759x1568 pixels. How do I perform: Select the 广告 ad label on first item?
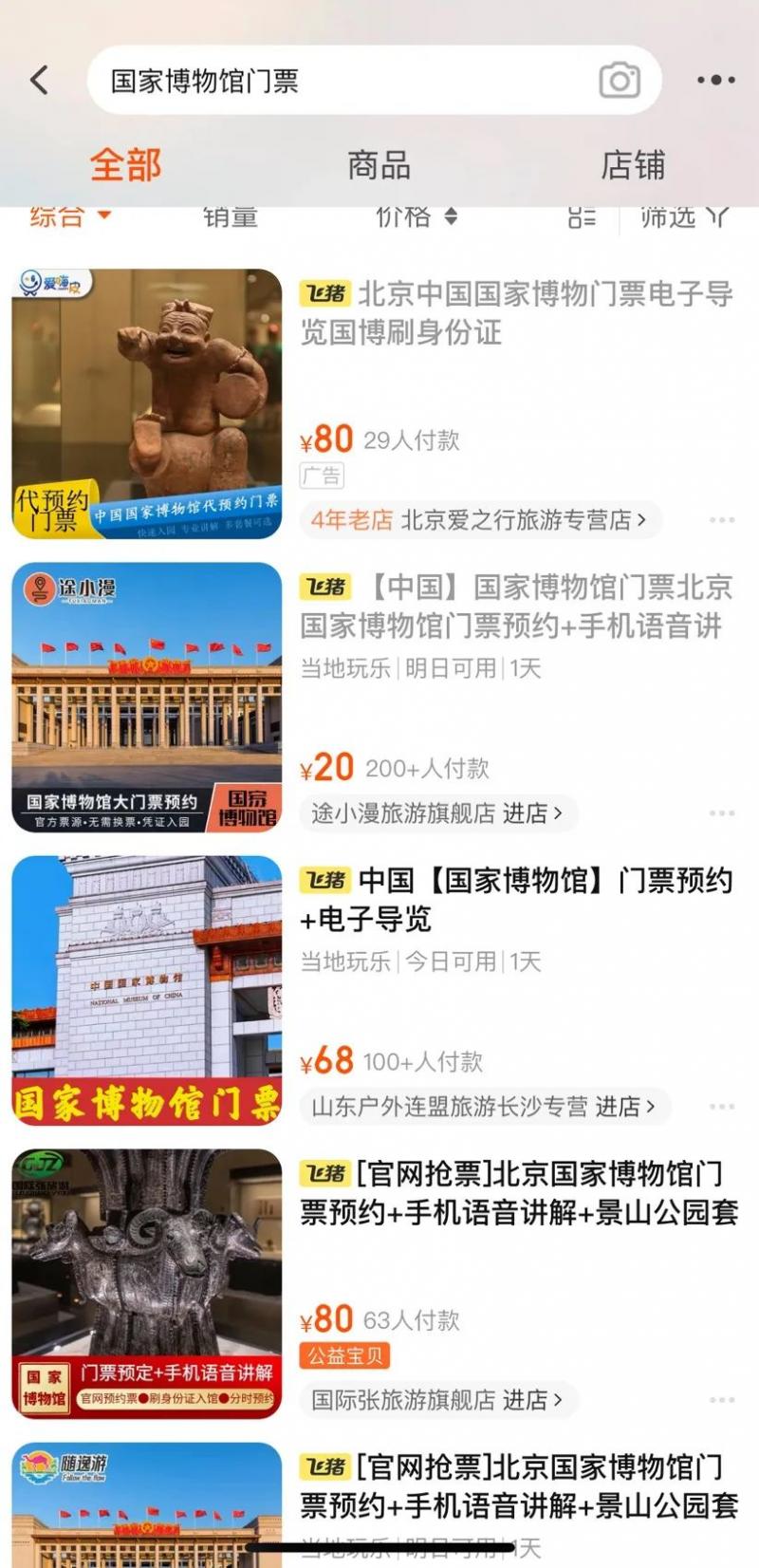click(321, 476)
